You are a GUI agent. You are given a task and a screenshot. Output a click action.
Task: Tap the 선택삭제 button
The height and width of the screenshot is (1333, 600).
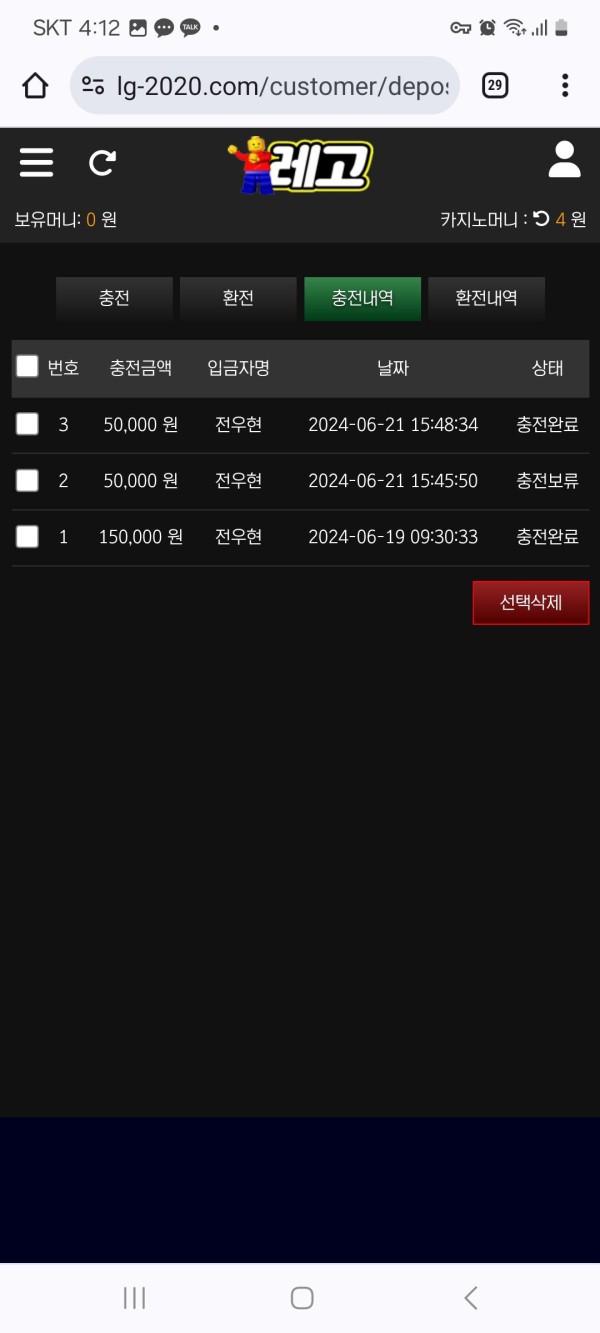click(x=530, y=603)
